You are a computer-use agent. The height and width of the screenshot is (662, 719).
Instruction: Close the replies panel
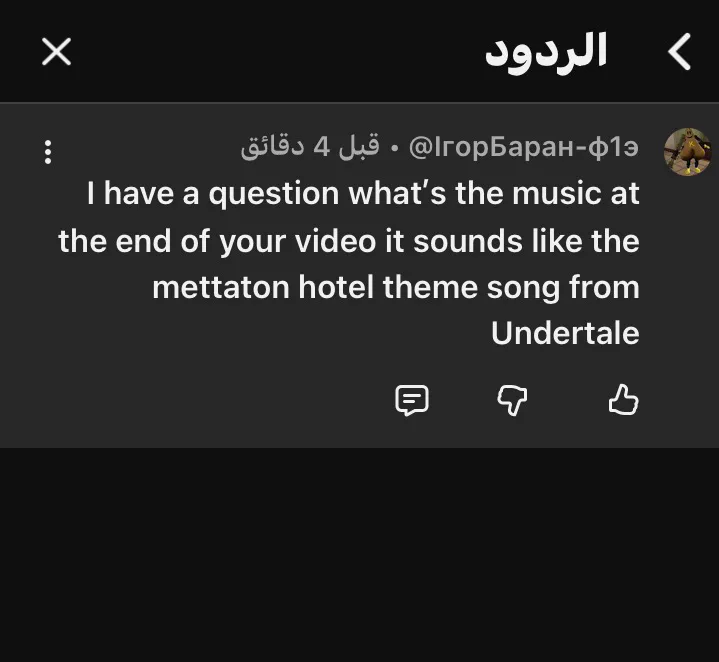pos(56,52)
